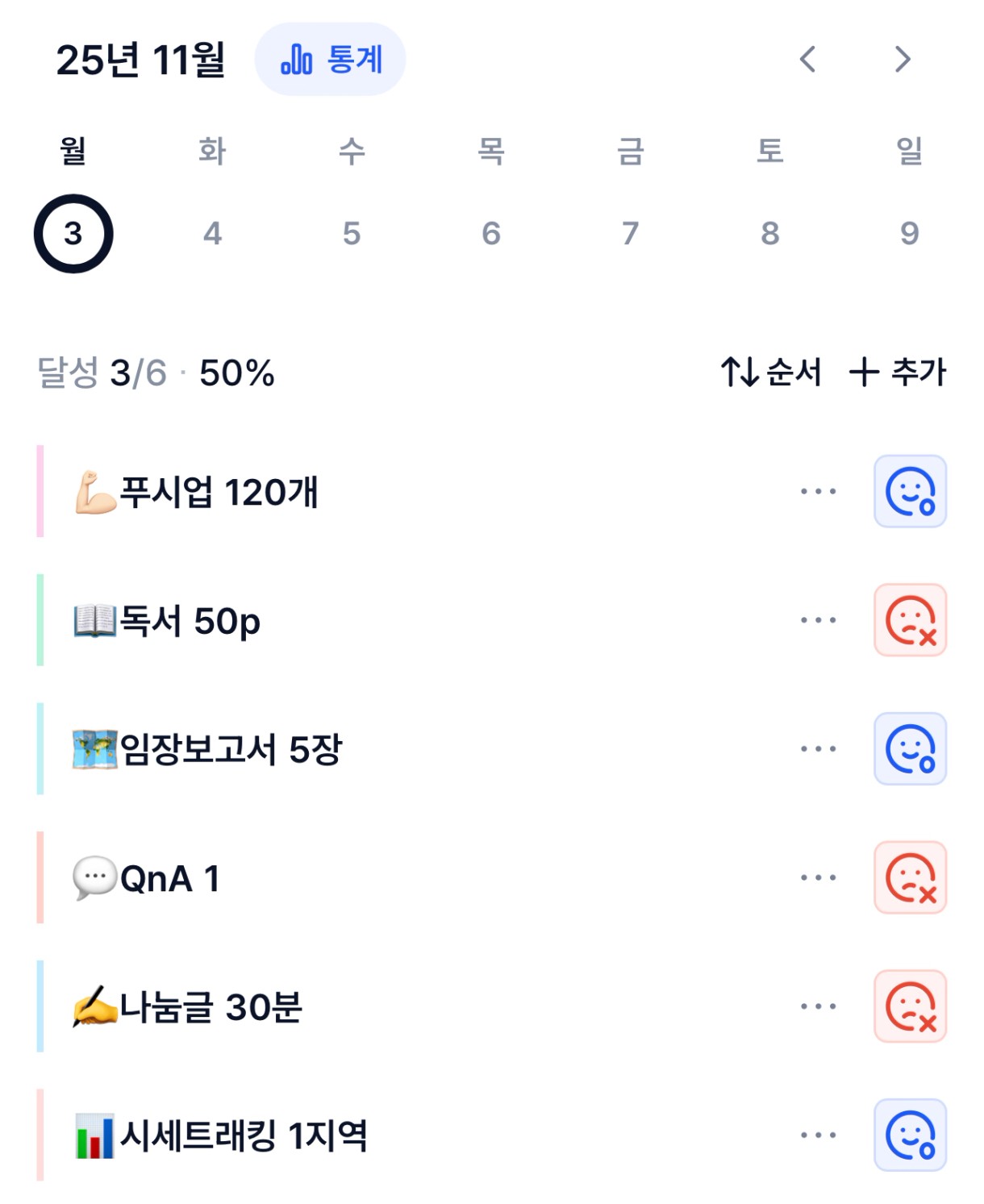Add a new habit with 추가
Image resolution: width=984 pixels, height=1204 pixels.
[x=898, y=373]
